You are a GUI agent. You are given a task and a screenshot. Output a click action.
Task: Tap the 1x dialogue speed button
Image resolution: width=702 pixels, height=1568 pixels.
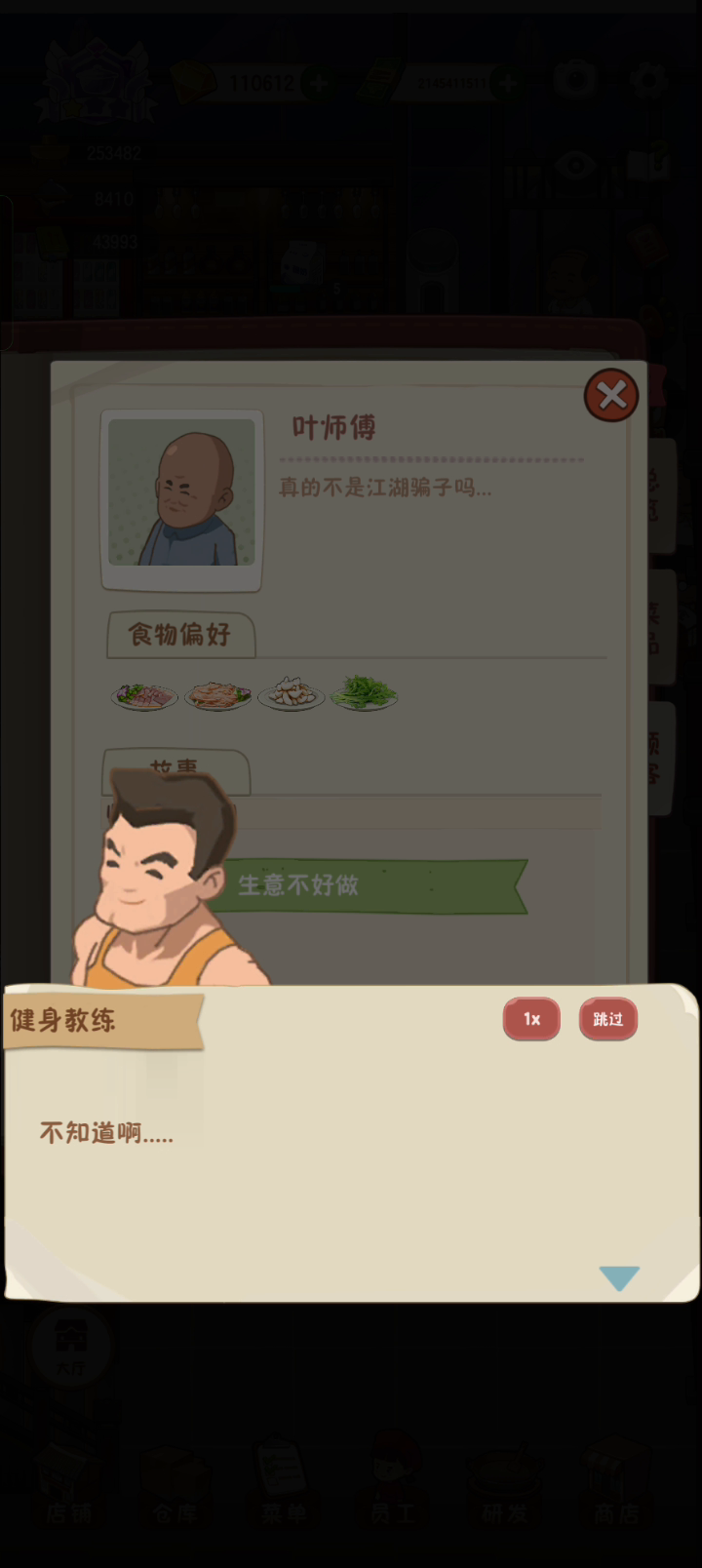tap(531, 1019)
